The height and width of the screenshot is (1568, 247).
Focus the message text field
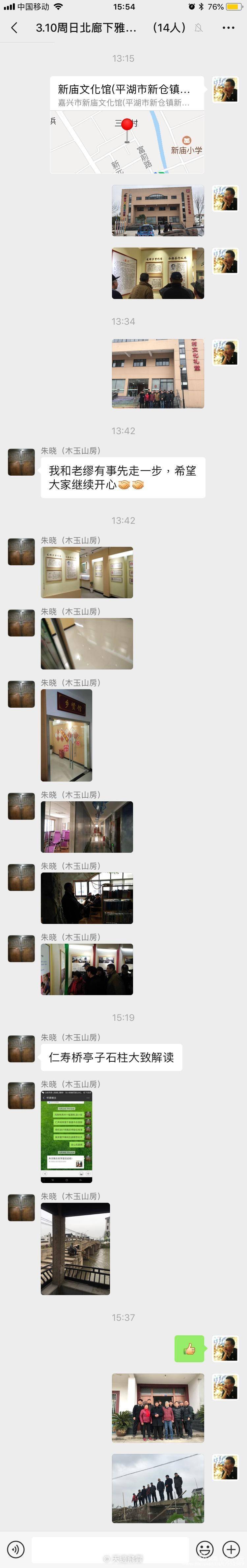tap(110, 1549)
